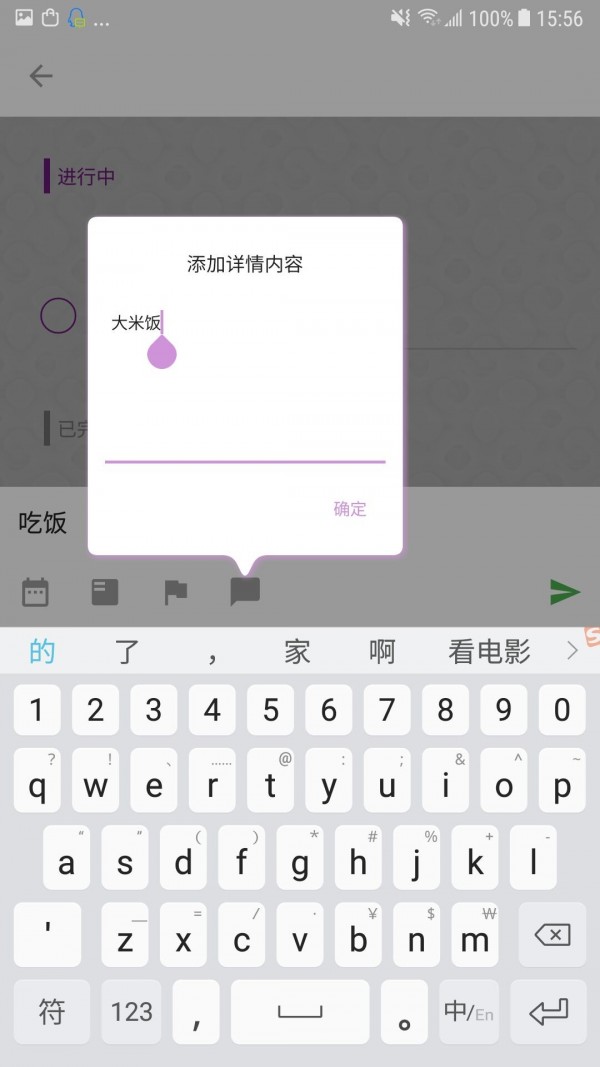The image size is (600, 1067).
Task: Tap the comment details bubble icon
Action: tap(245, 591)
